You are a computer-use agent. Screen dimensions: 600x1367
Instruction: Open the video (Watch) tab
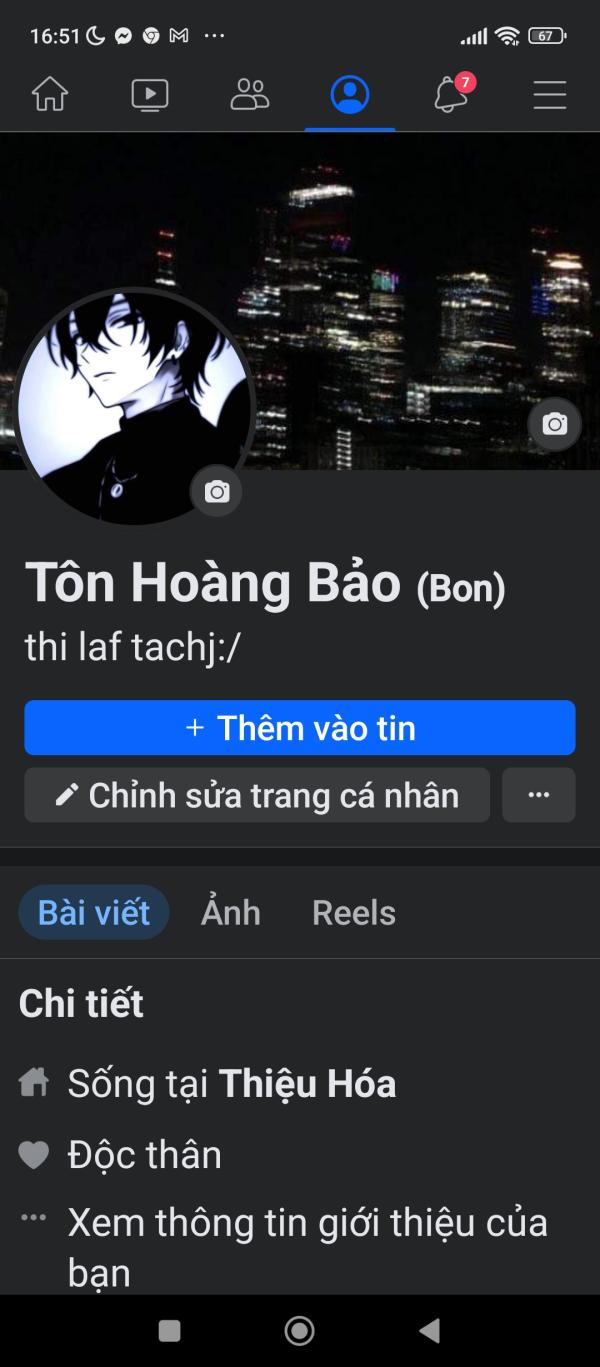(150, 95)
